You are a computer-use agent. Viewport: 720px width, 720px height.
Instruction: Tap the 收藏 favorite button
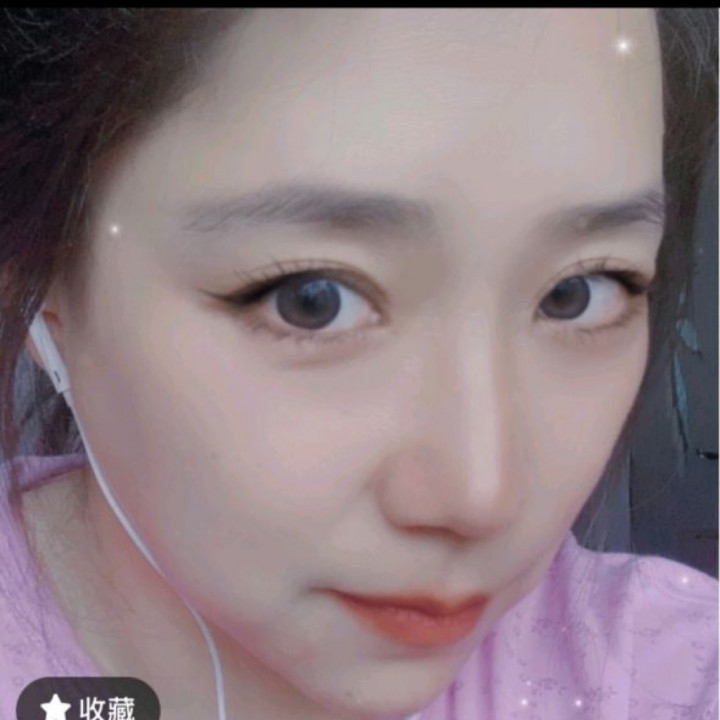88,700
